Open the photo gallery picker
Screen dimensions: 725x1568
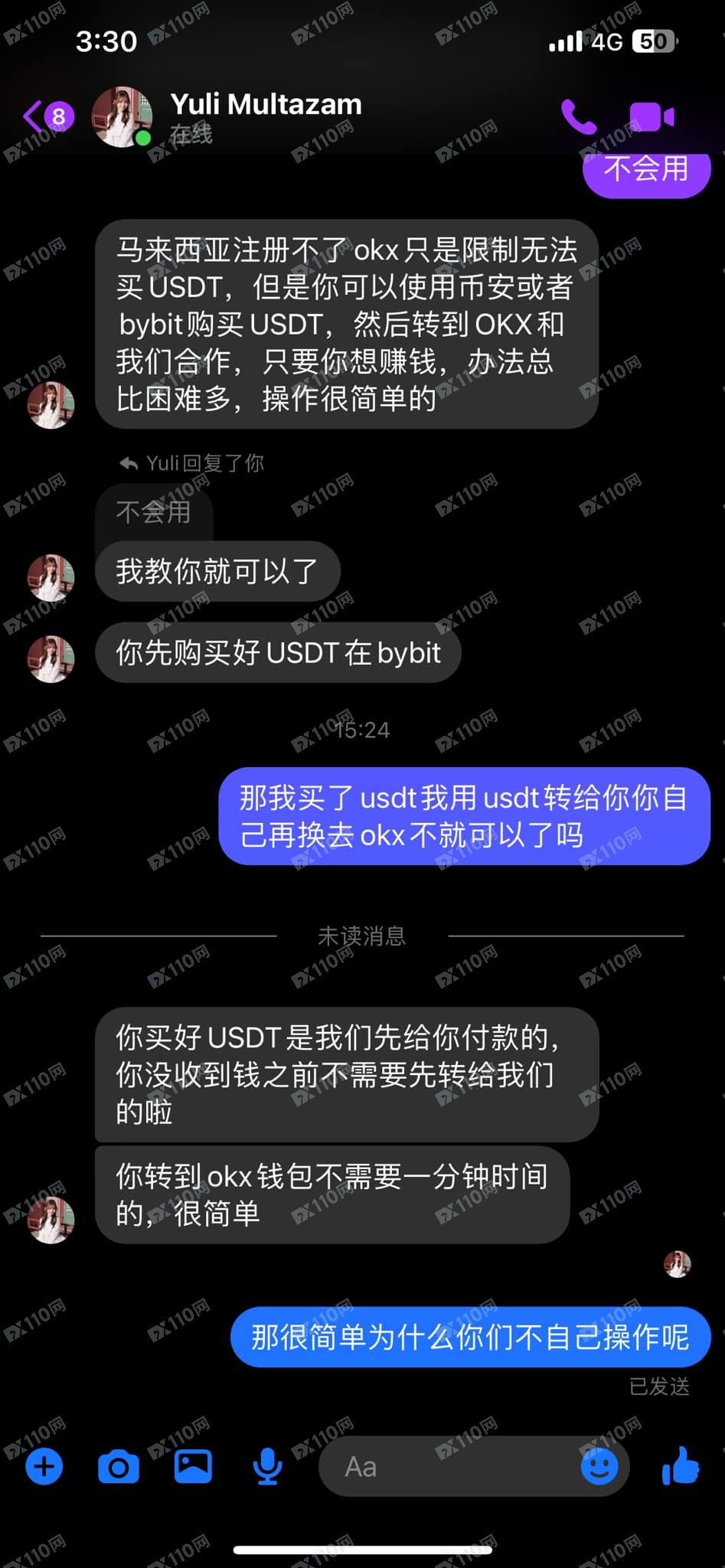pyautogui.click(x=193, y=1465)
